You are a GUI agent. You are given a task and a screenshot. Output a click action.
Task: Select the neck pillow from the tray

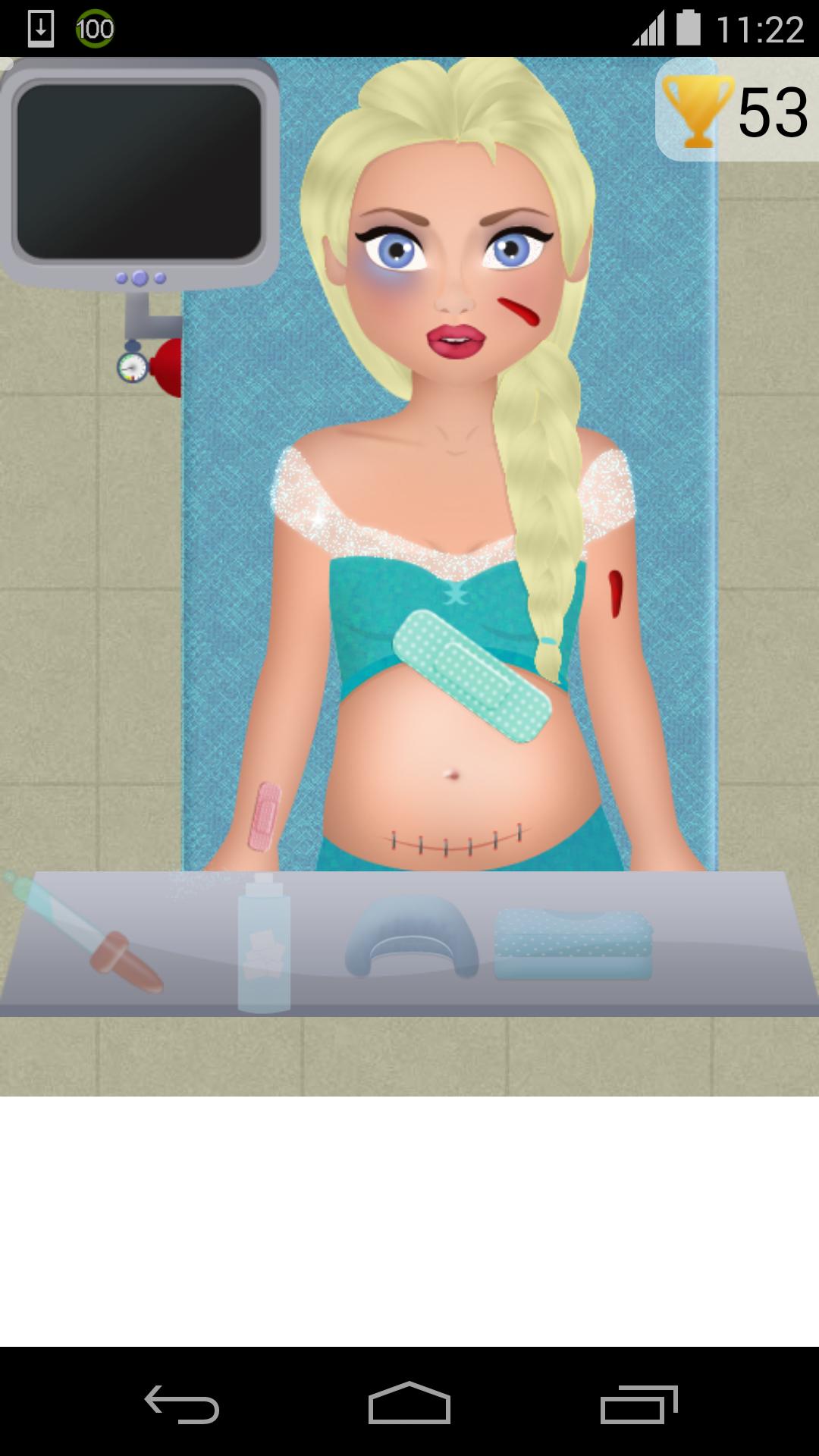(409, 933)
